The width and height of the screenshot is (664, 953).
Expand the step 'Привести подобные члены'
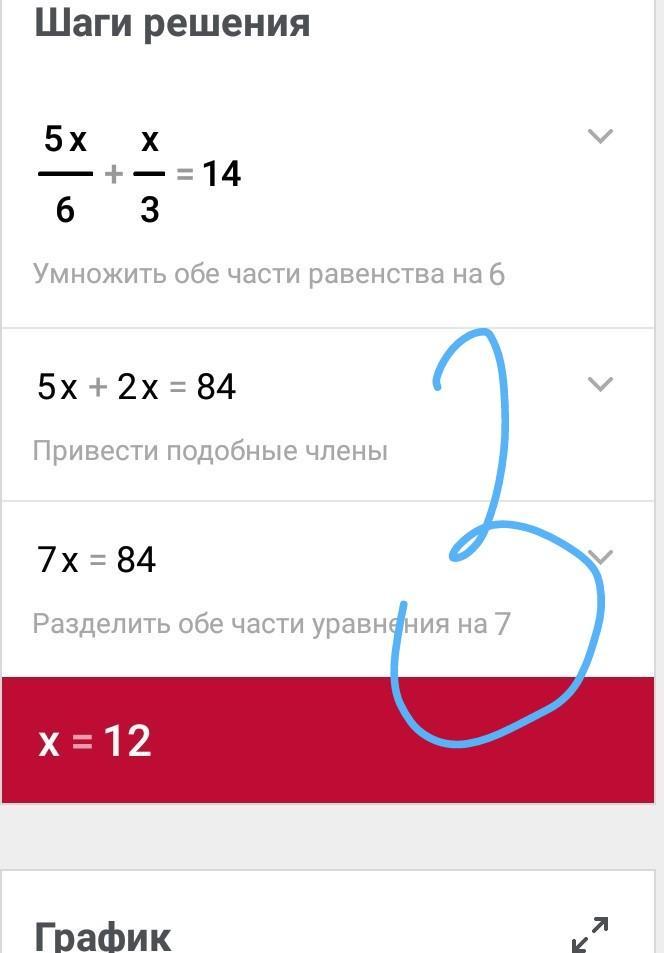coord(599,384)
